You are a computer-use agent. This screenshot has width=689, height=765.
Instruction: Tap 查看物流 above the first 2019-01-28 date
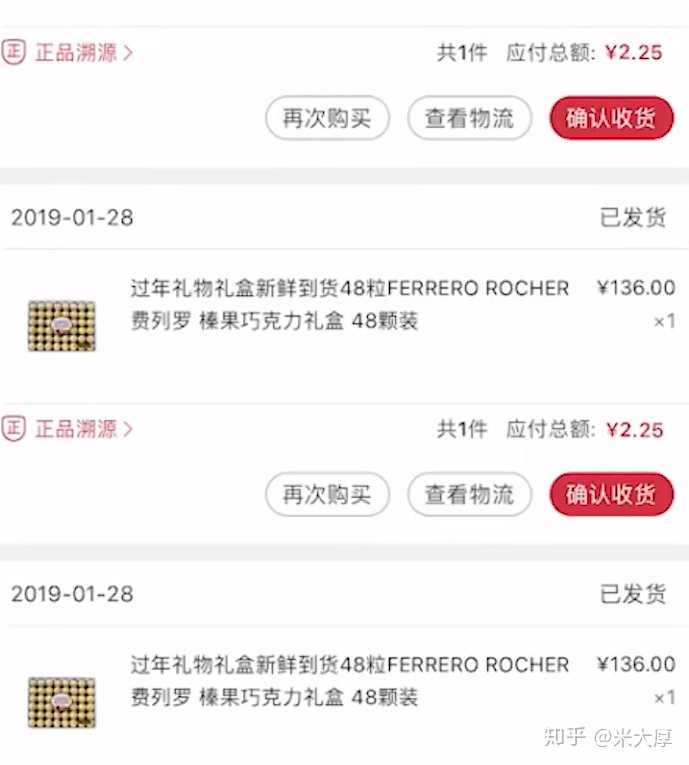coord(469,118)
